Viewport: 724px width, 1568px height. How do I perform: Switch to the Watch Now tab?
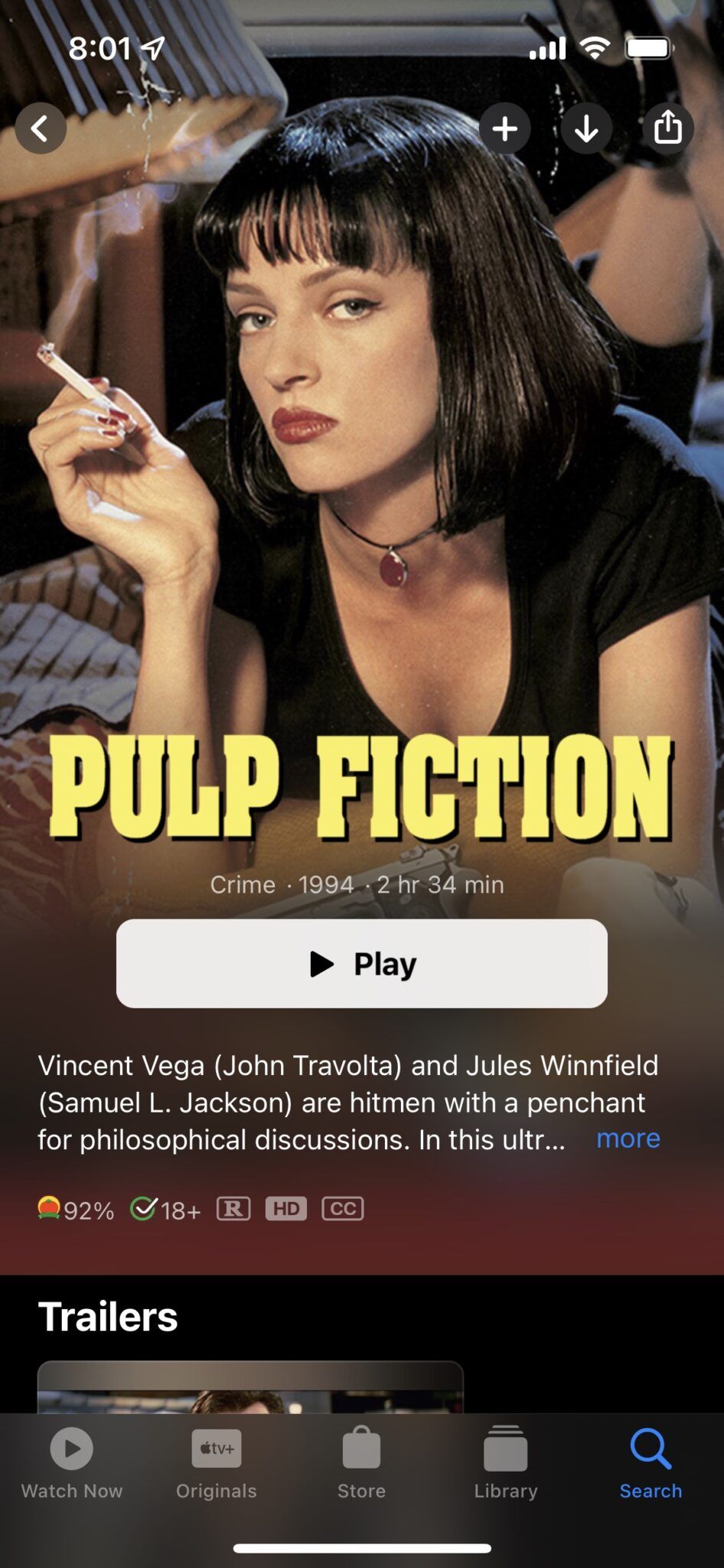(x=72, y=1463)
